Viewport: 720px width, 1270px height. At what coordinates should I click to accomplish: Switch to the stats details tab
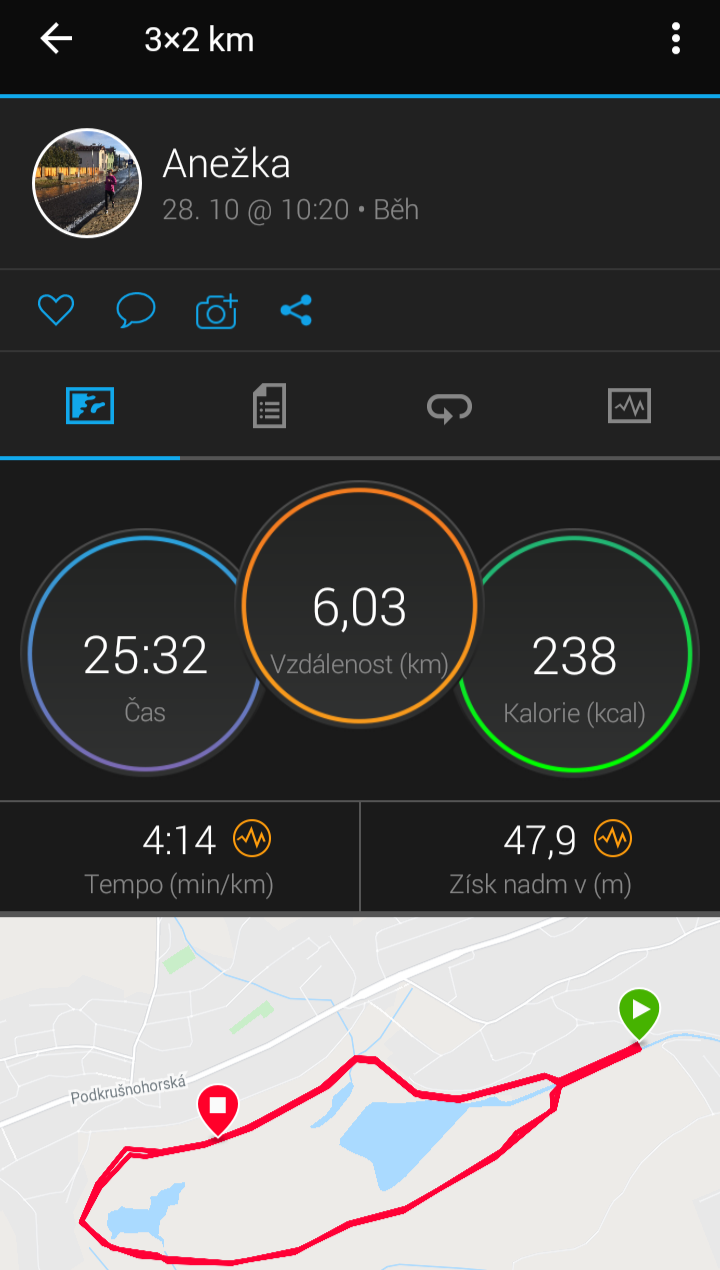pyautogui.click(x=270, y=406)
